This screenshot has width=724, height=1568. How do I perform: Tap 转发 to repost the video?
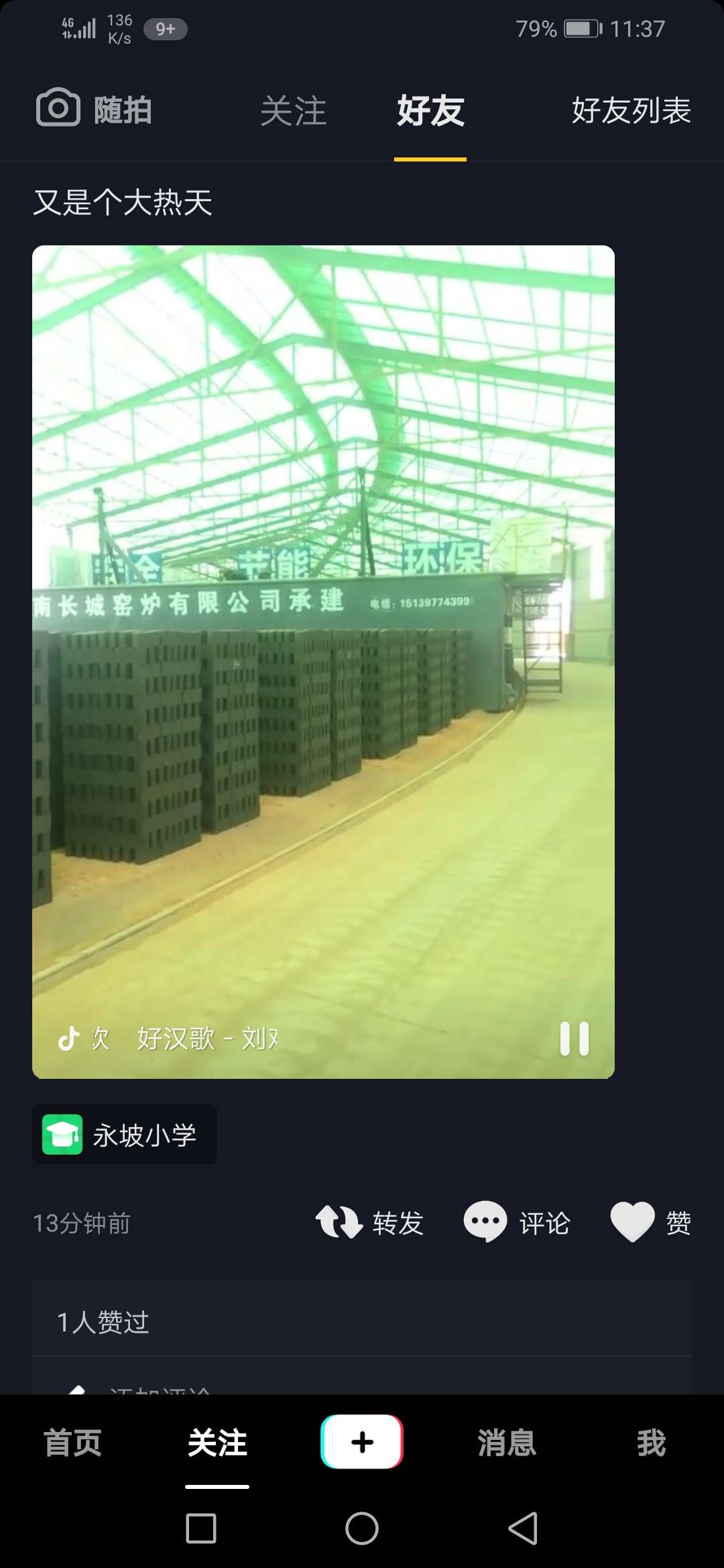[369, 1223]
